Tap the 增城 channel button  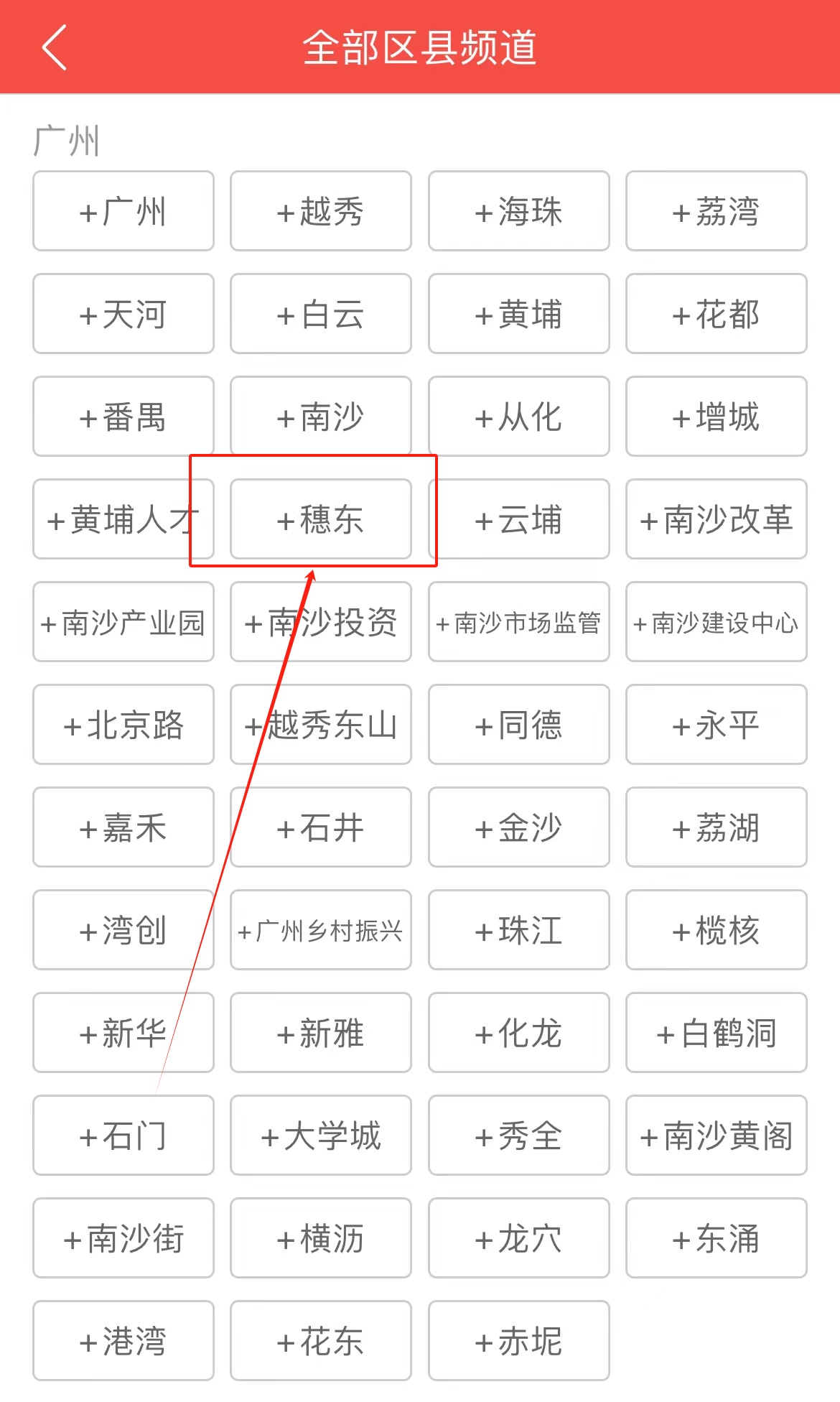point(717,416)
